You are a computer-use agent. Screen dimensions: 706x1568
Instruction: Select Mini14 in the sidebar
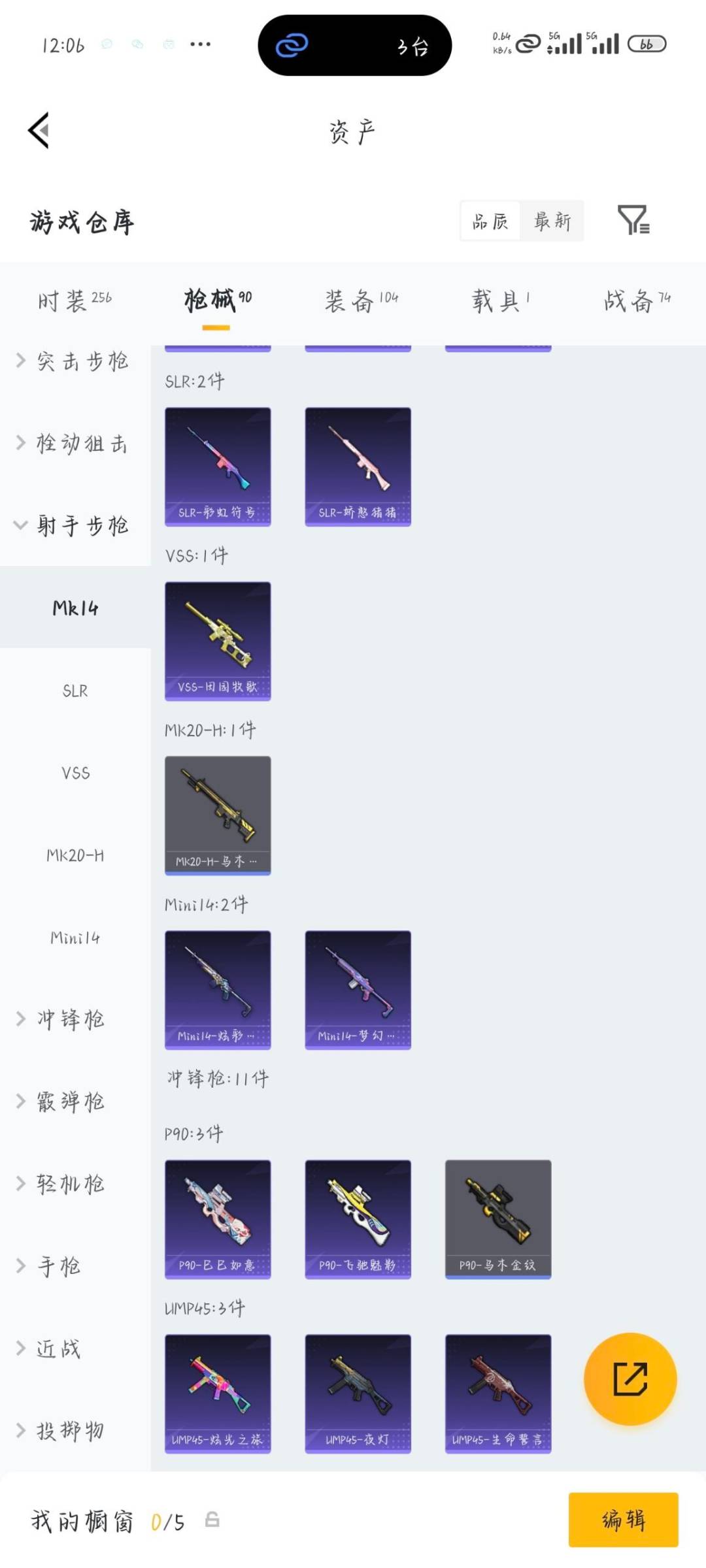click(x=75, y=937)
